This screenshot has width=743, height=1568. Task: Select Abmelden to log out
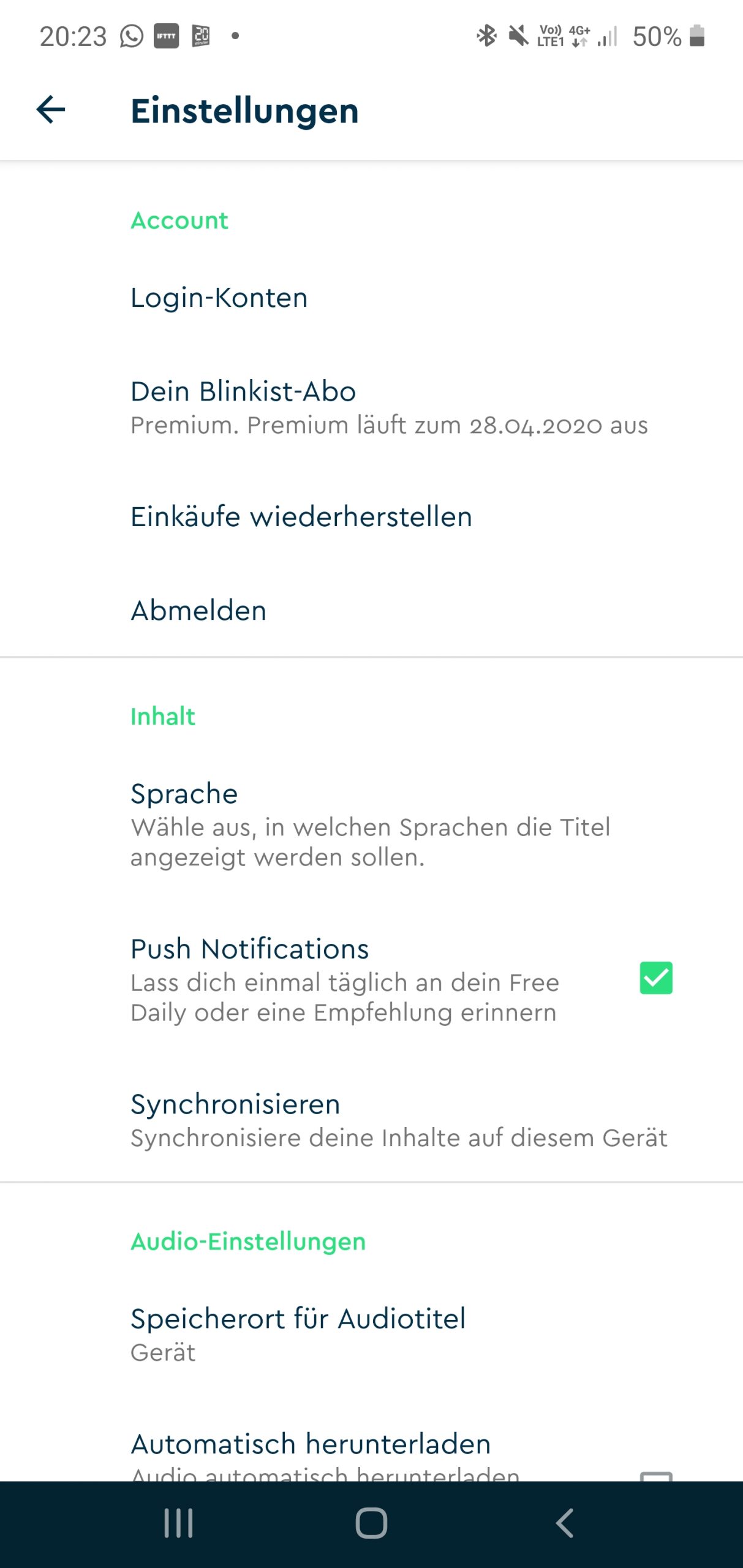(x=199, y=611)
